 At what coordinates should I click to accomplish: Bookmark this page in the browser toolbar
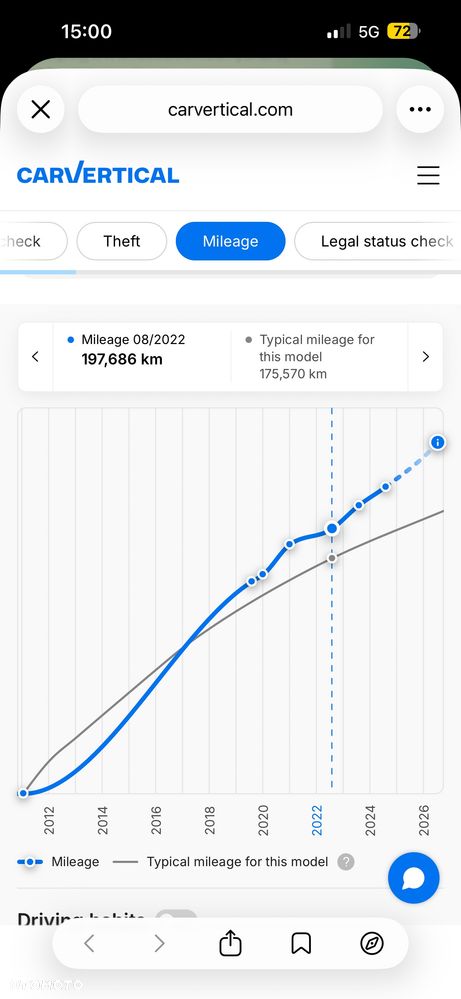point(301,944)
